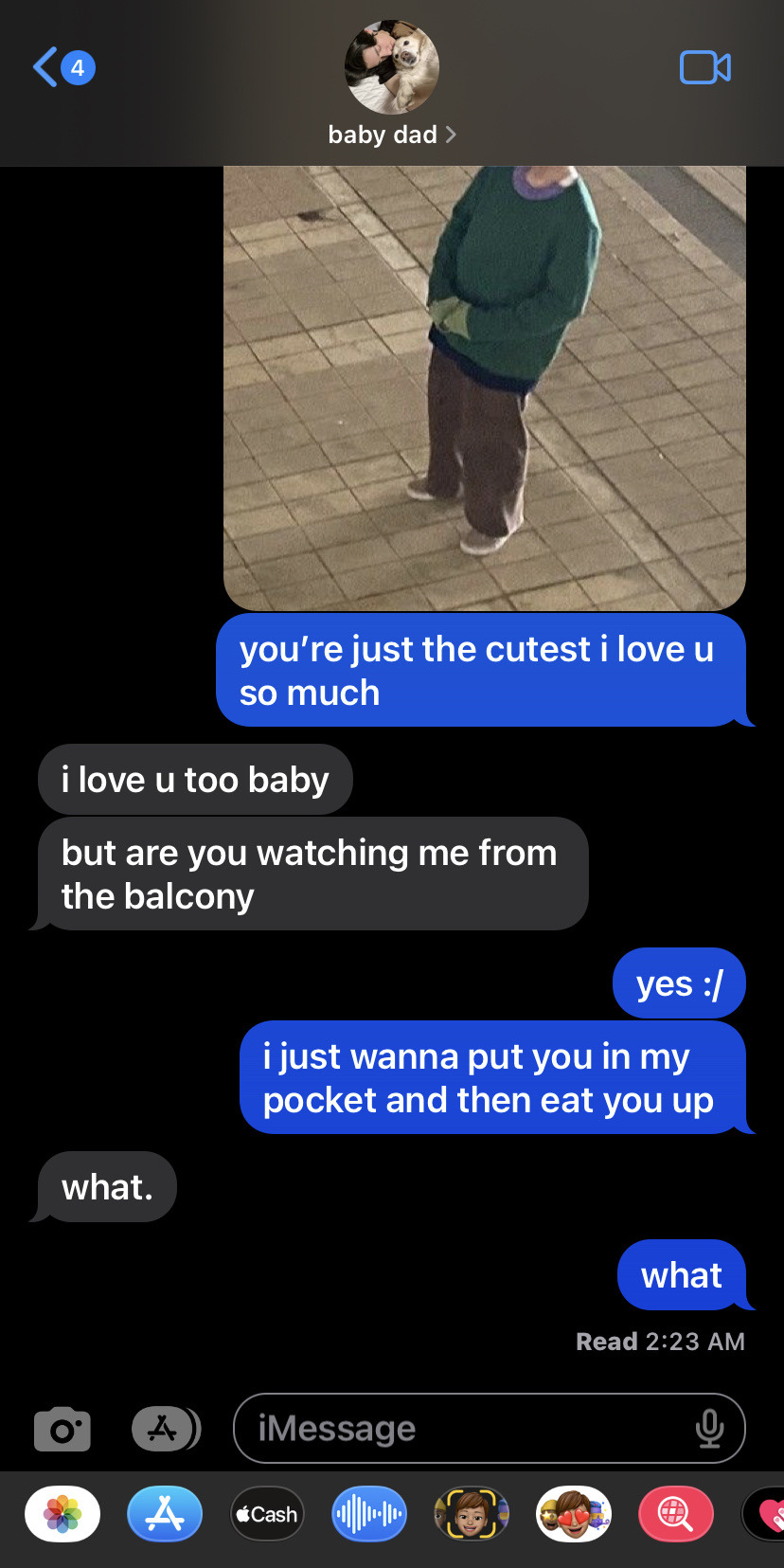Screen dimensions: 784x1568
Task: Focus the iMessage text field
Action: 464,1429
